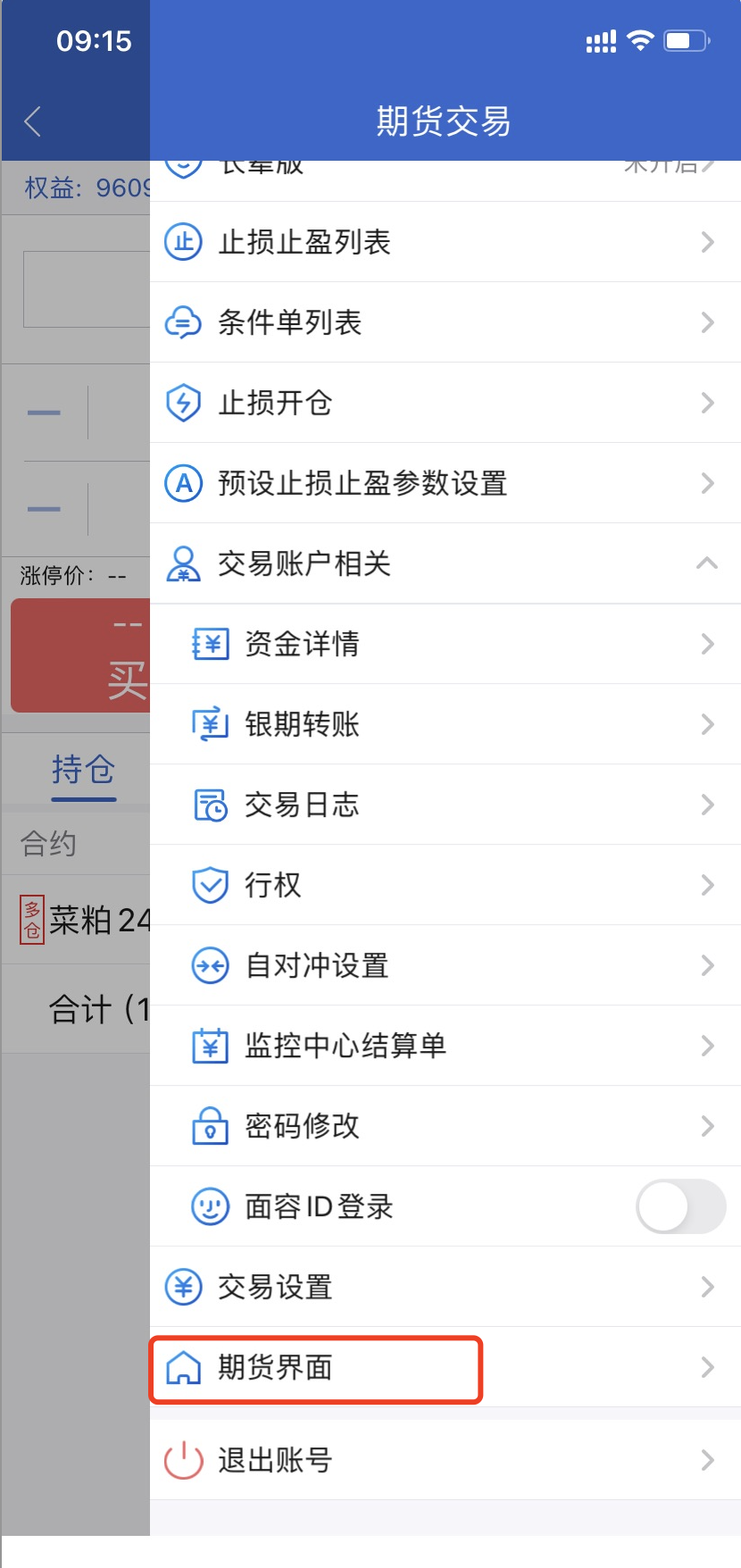Screen dimensions: 741x1568
Task: Select 退出账号 to log out
Action: tap(445, 1460)
